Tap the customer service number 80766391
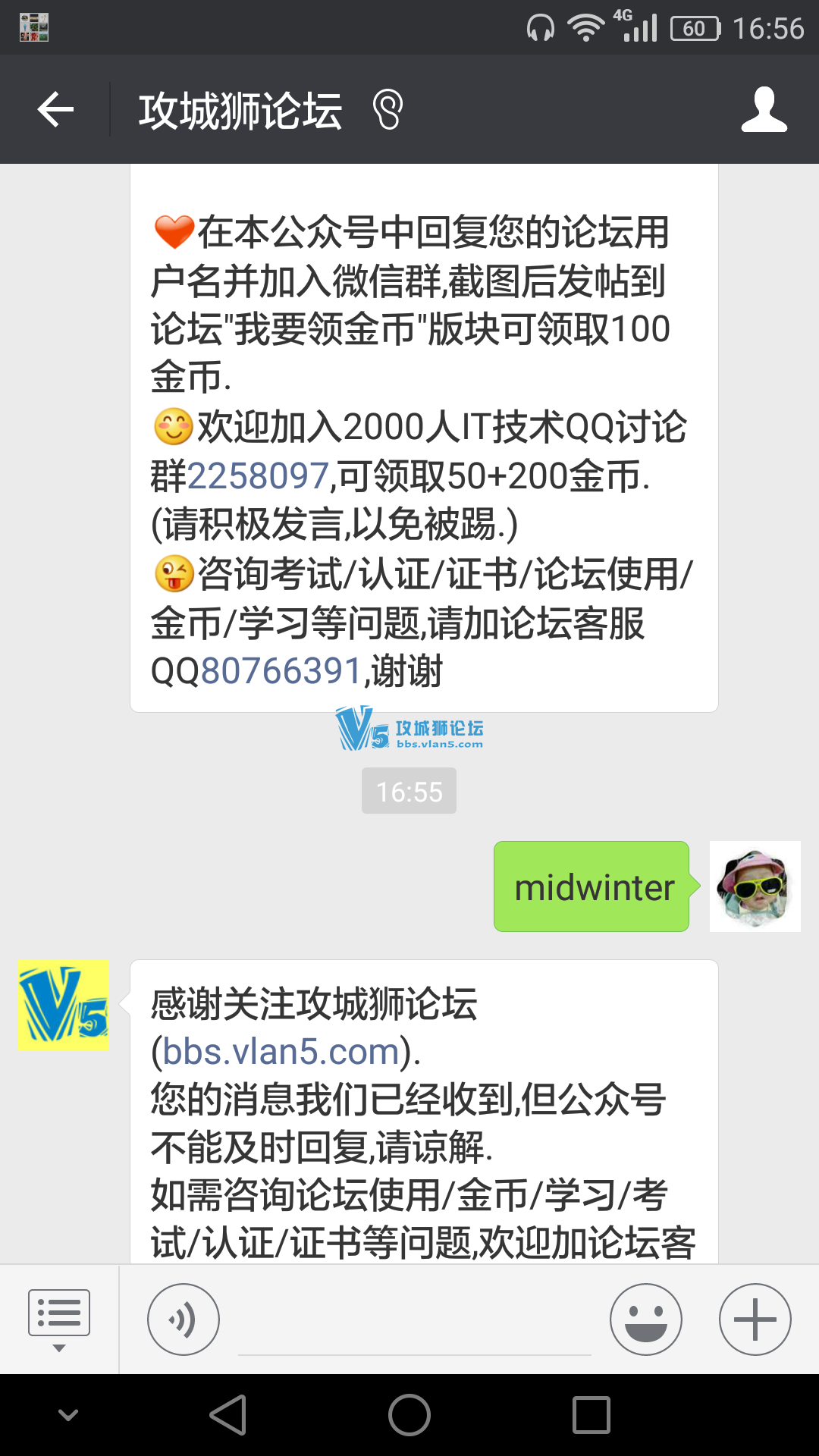The image size is (819, 1456). pos(281,671)
